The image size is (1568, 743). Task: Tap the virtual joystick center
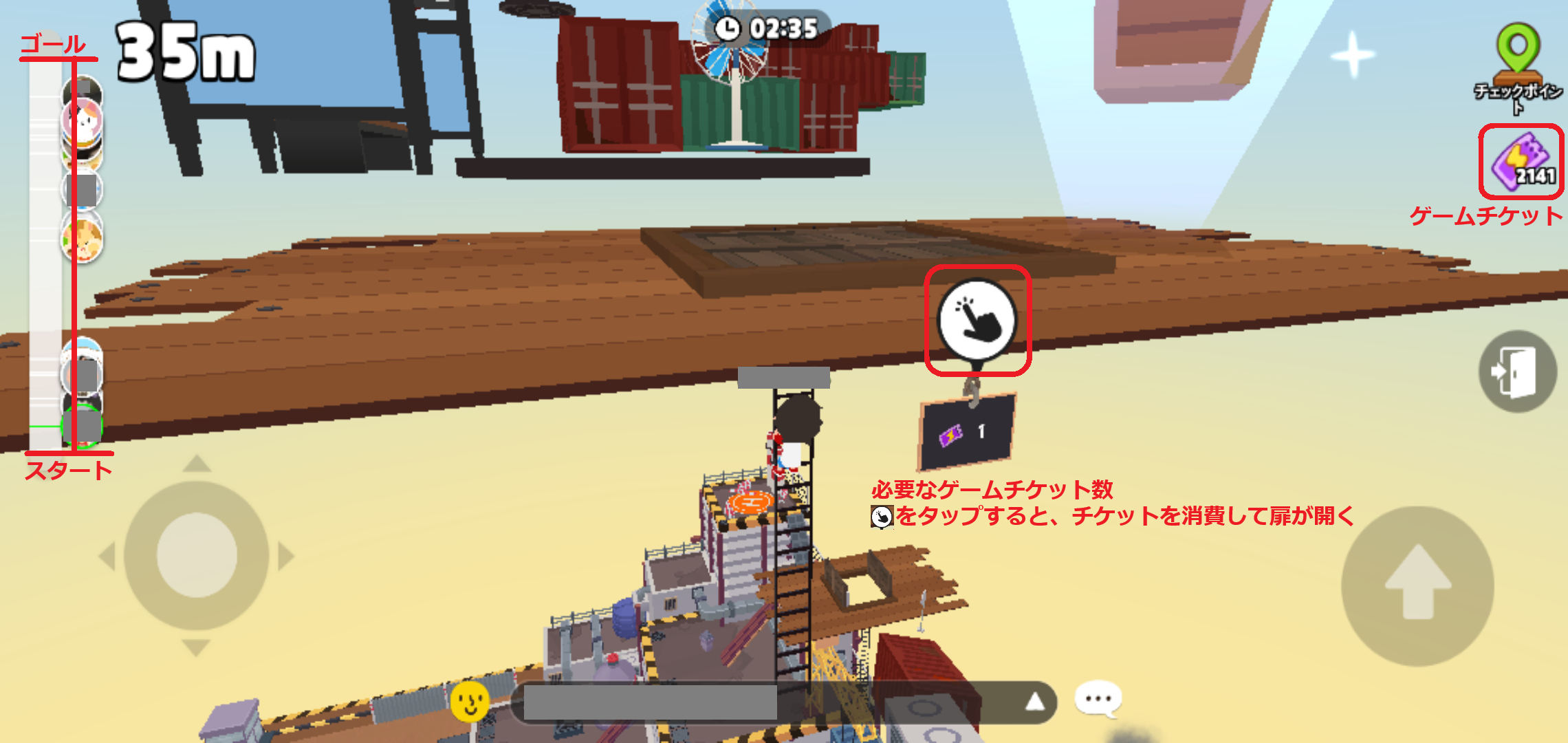(x=197, y=555)
